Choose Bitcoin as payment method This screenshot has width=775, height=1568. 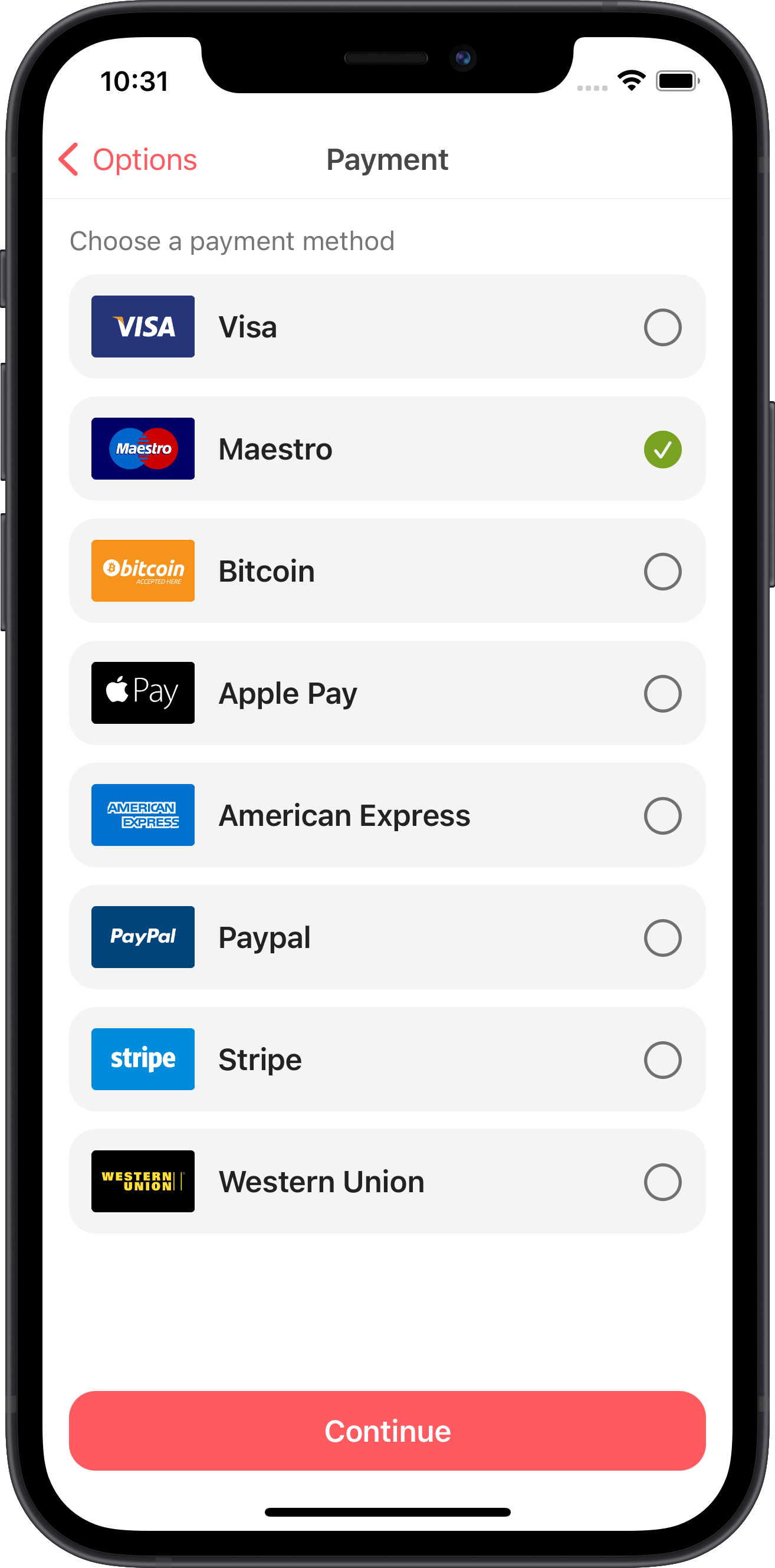click(x=387, y=571)
